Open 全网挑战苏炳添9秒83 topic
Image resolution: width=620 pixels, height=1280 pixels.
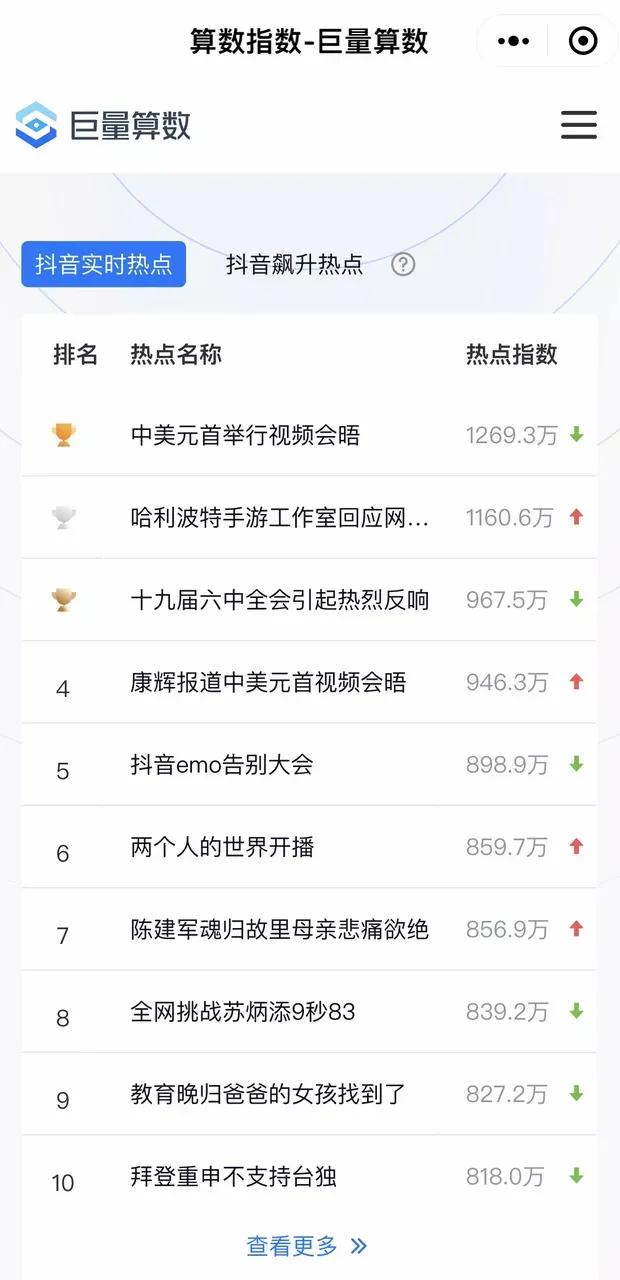click(x=243, y=1012)
